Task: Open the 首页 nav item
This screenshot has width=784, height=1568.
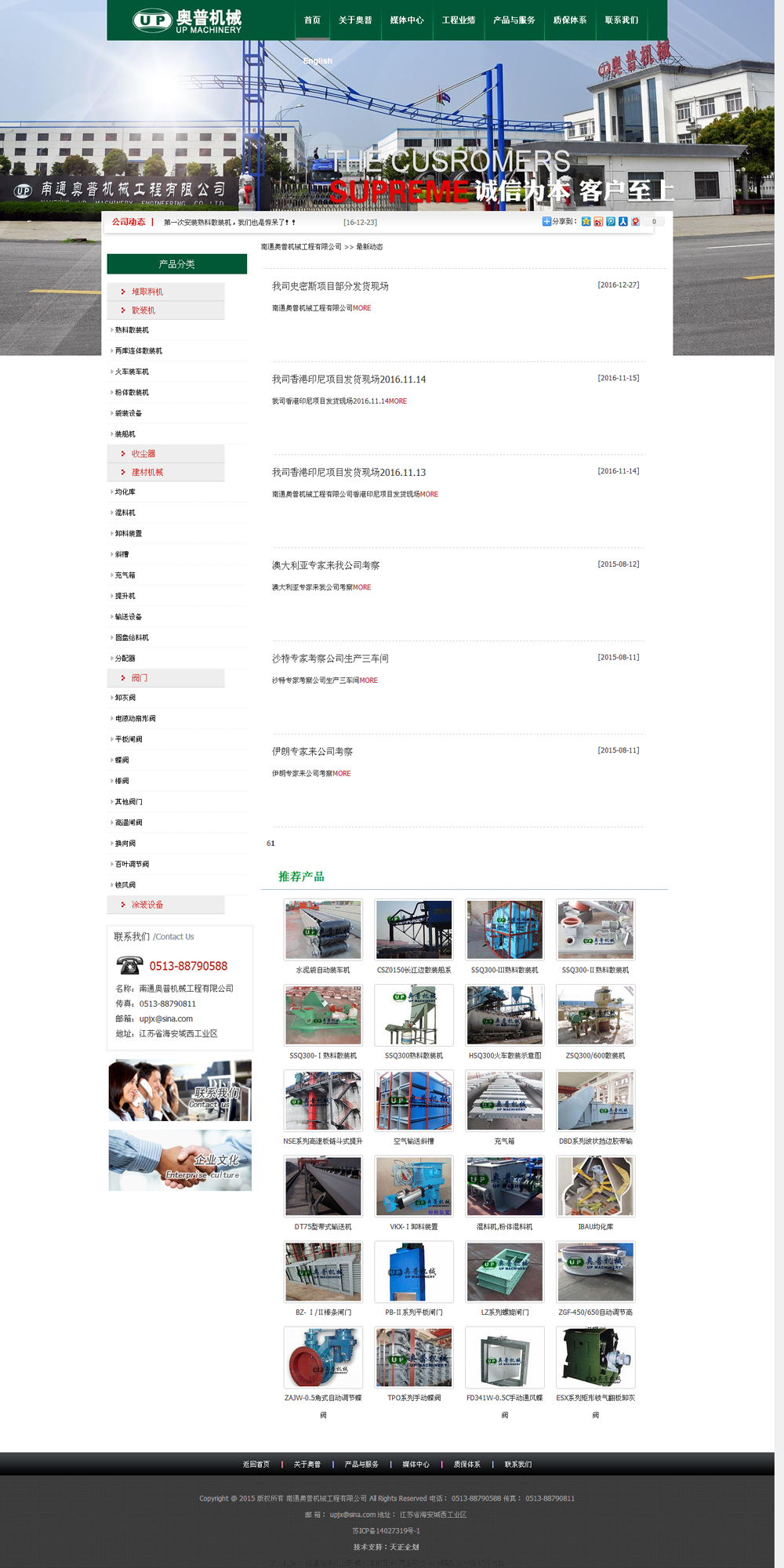Action: point(312,20)
